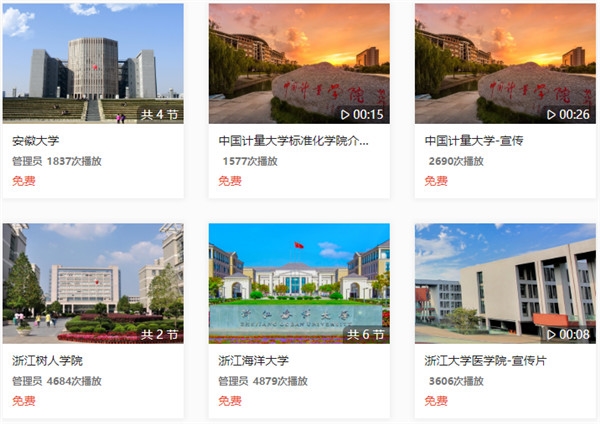
Task: Open the 安徽大学 course card
Action: [93, 64]
